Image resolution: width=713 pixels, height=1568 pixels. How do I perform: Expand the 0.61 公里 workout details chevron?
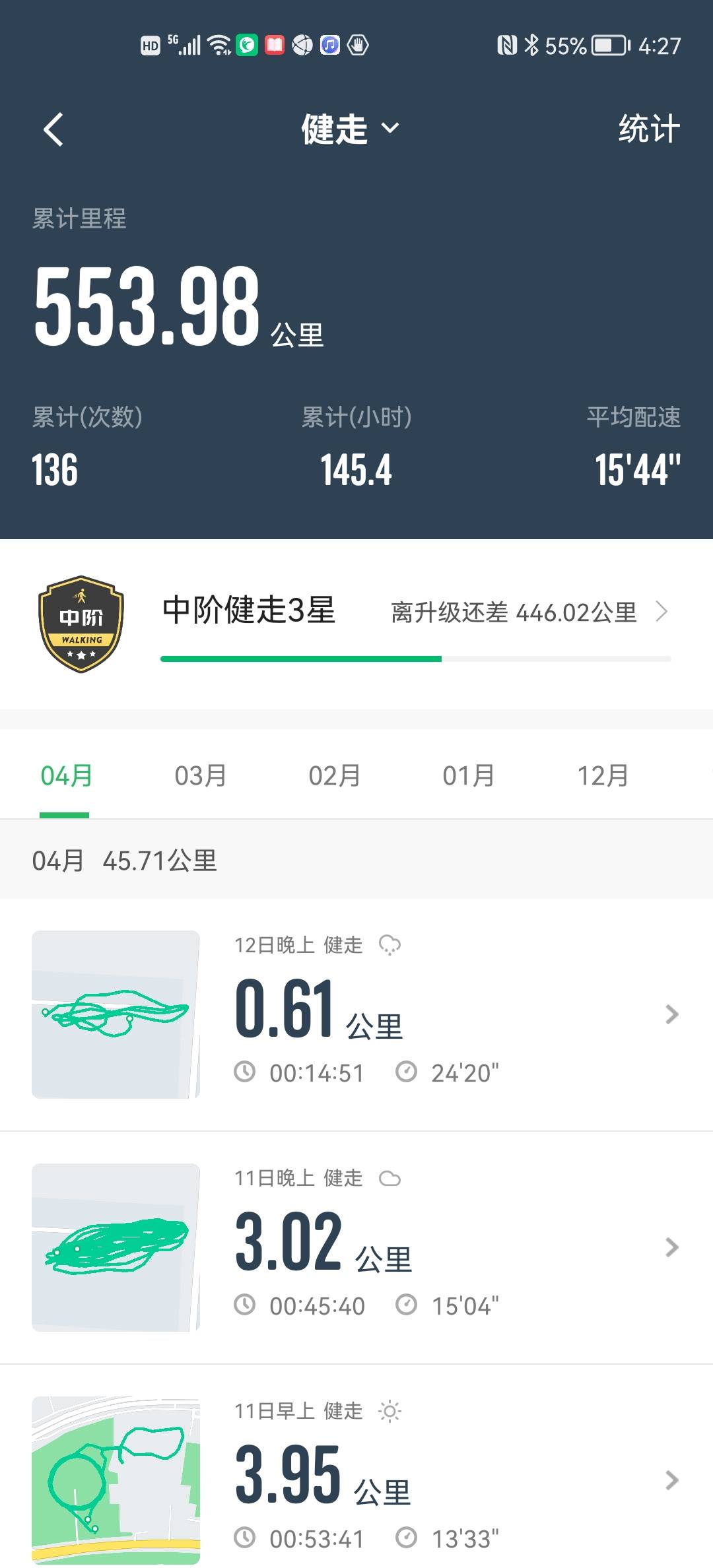[x=672, y=1013]
